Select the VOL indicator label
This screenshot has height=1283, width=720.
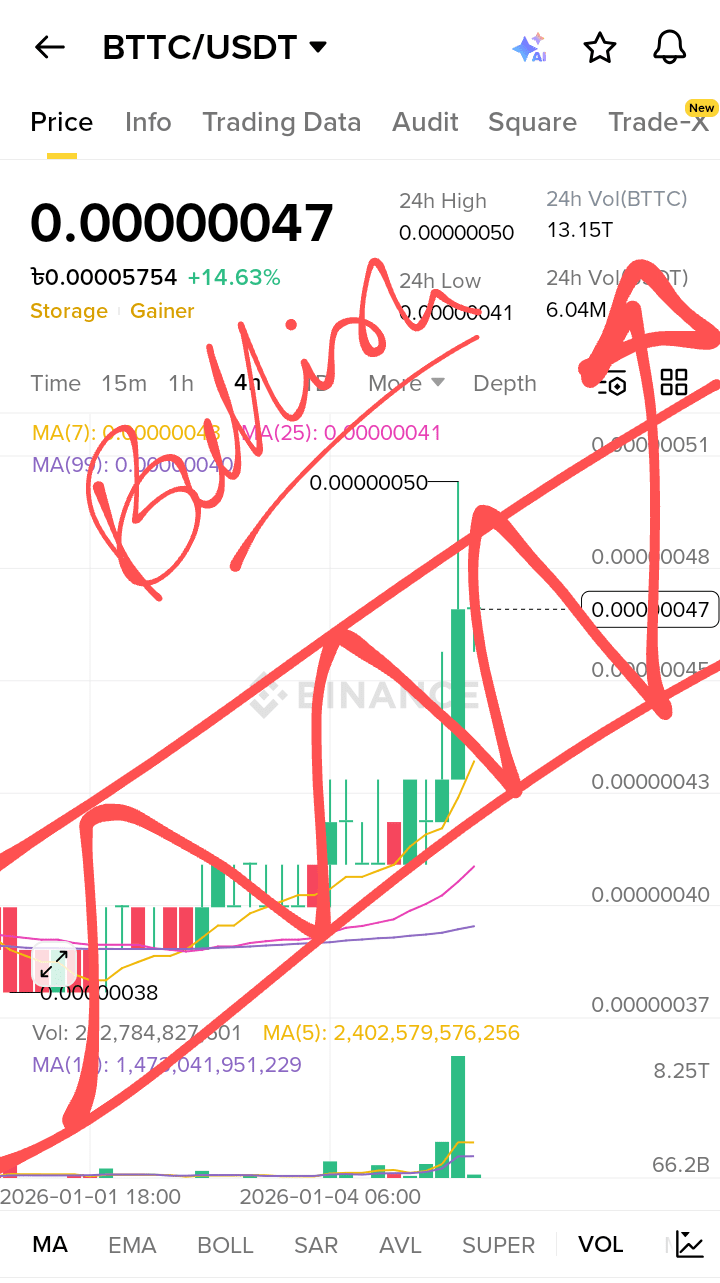pos(600,1244)
